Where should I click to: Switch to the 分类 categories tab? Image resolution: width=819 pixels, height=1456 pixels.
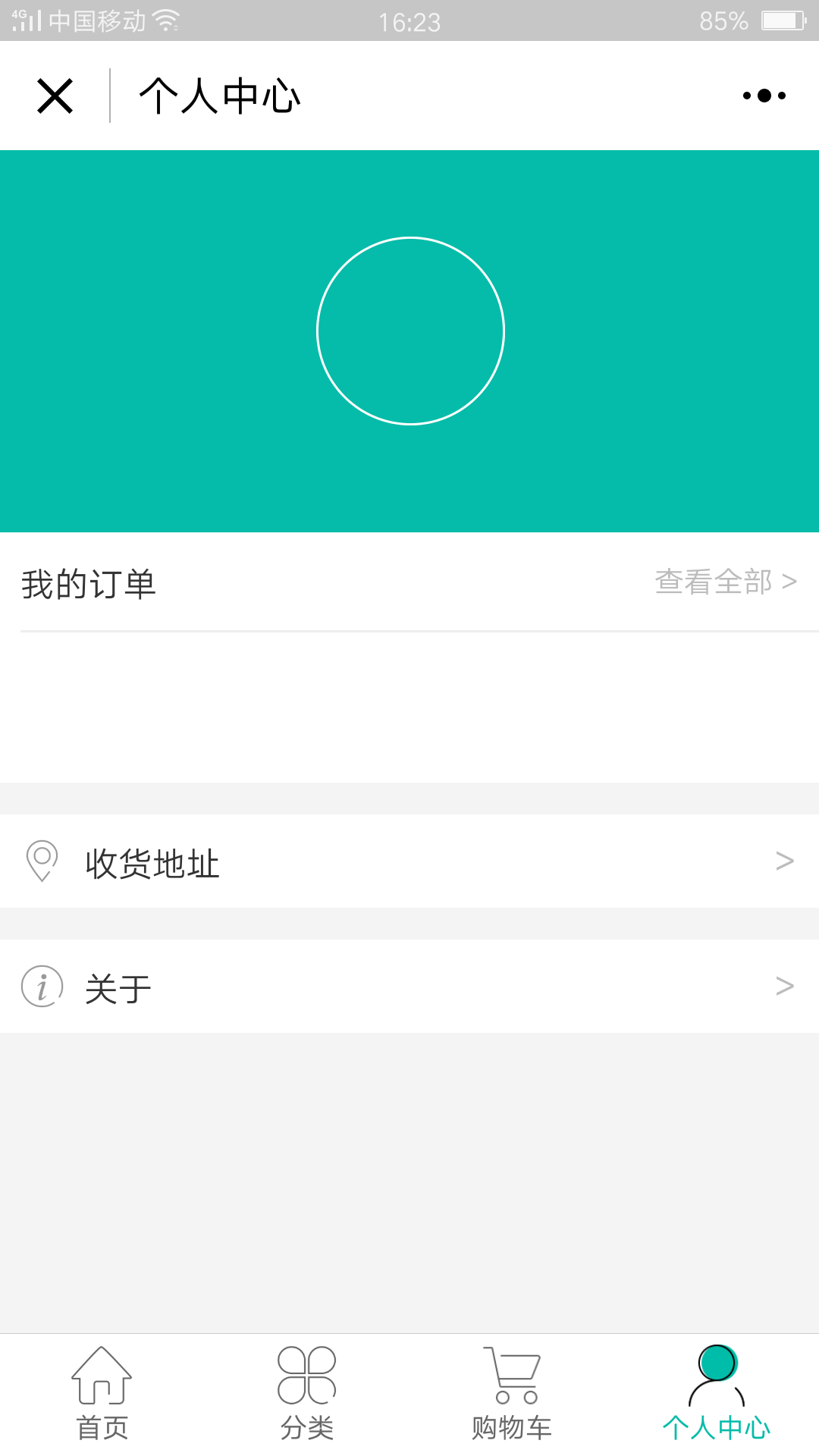307,1394
